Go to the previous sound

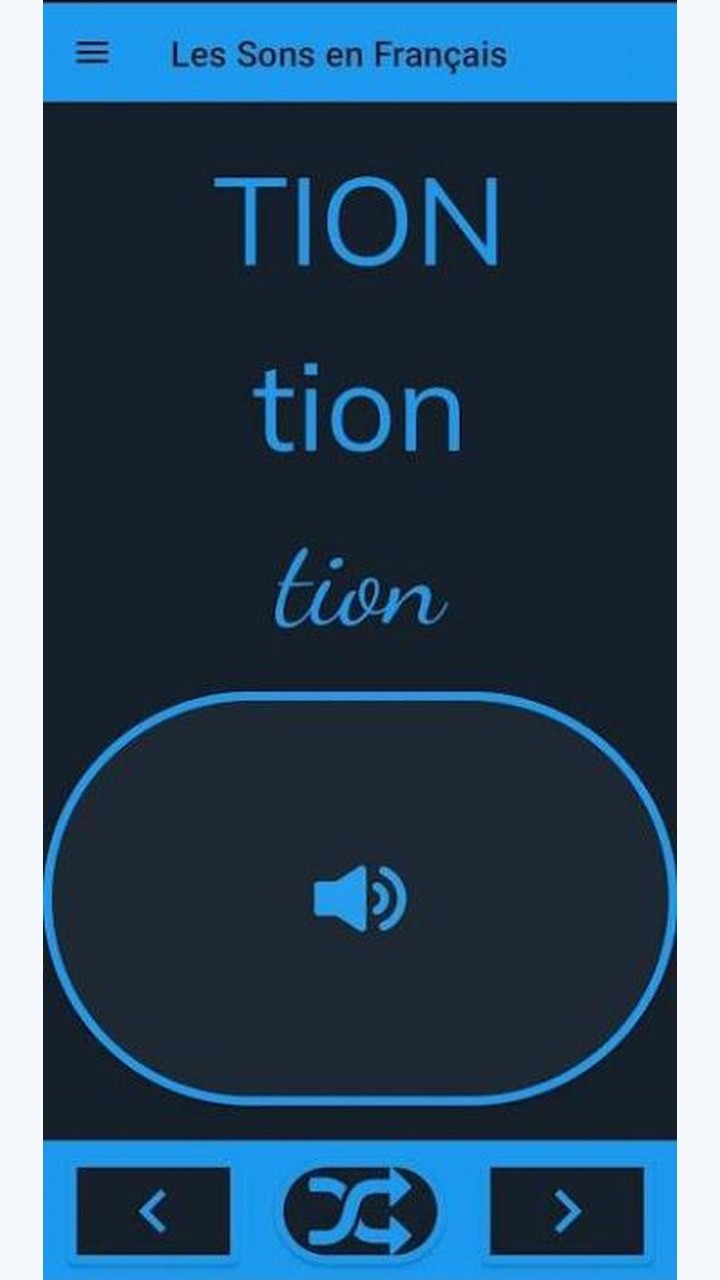coord(153,1211)
